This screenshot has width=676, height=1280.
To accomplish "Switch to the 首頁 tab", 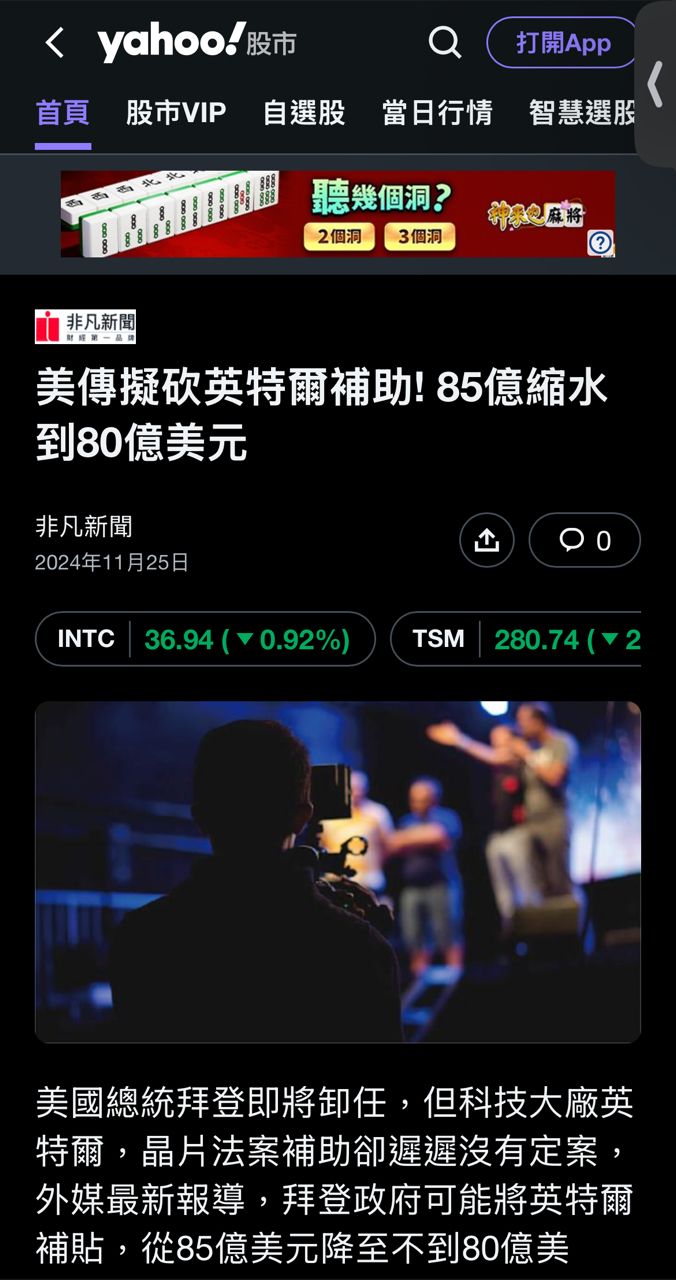I will tap(62, 113).
